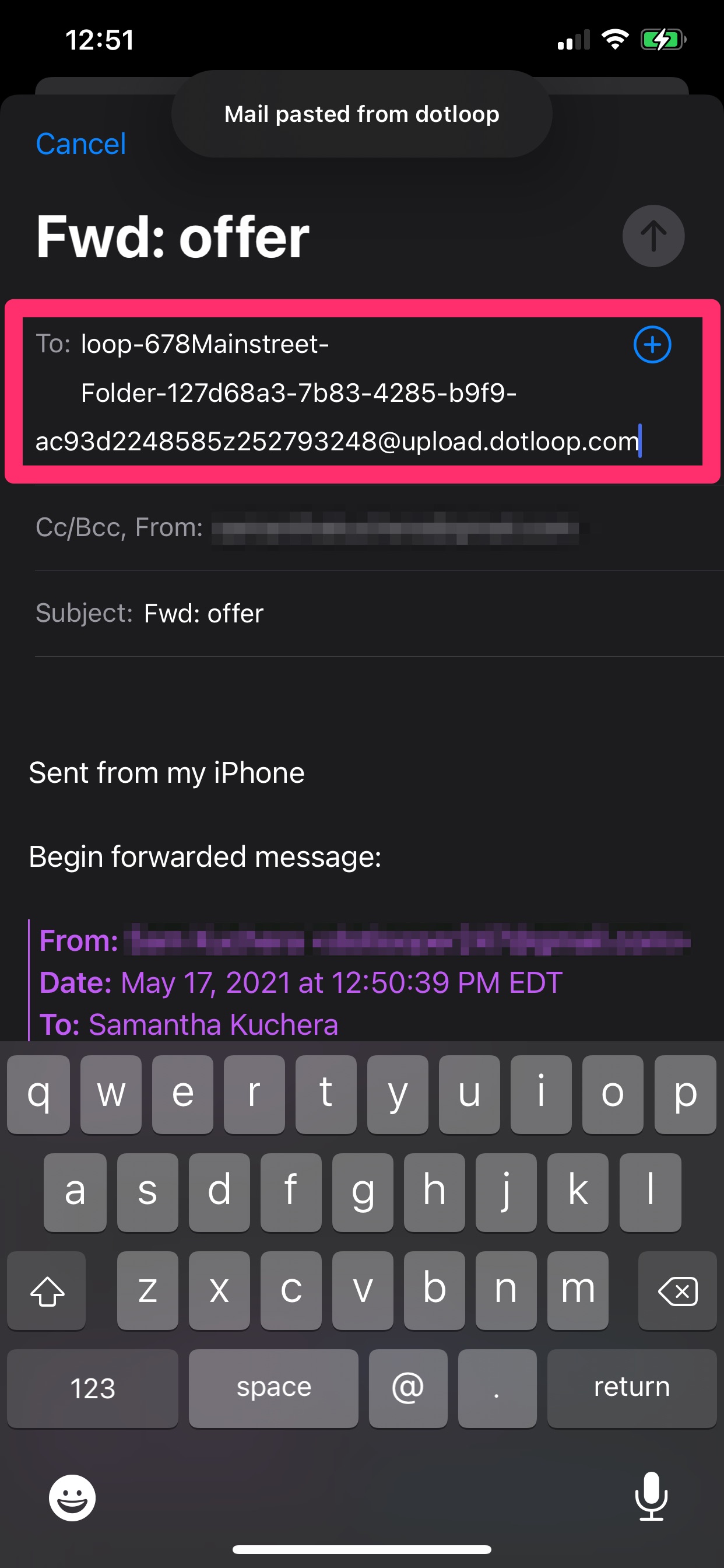Add a contact with the plus icon
This screenshot has height=1568, width=724.
point(652,345)
